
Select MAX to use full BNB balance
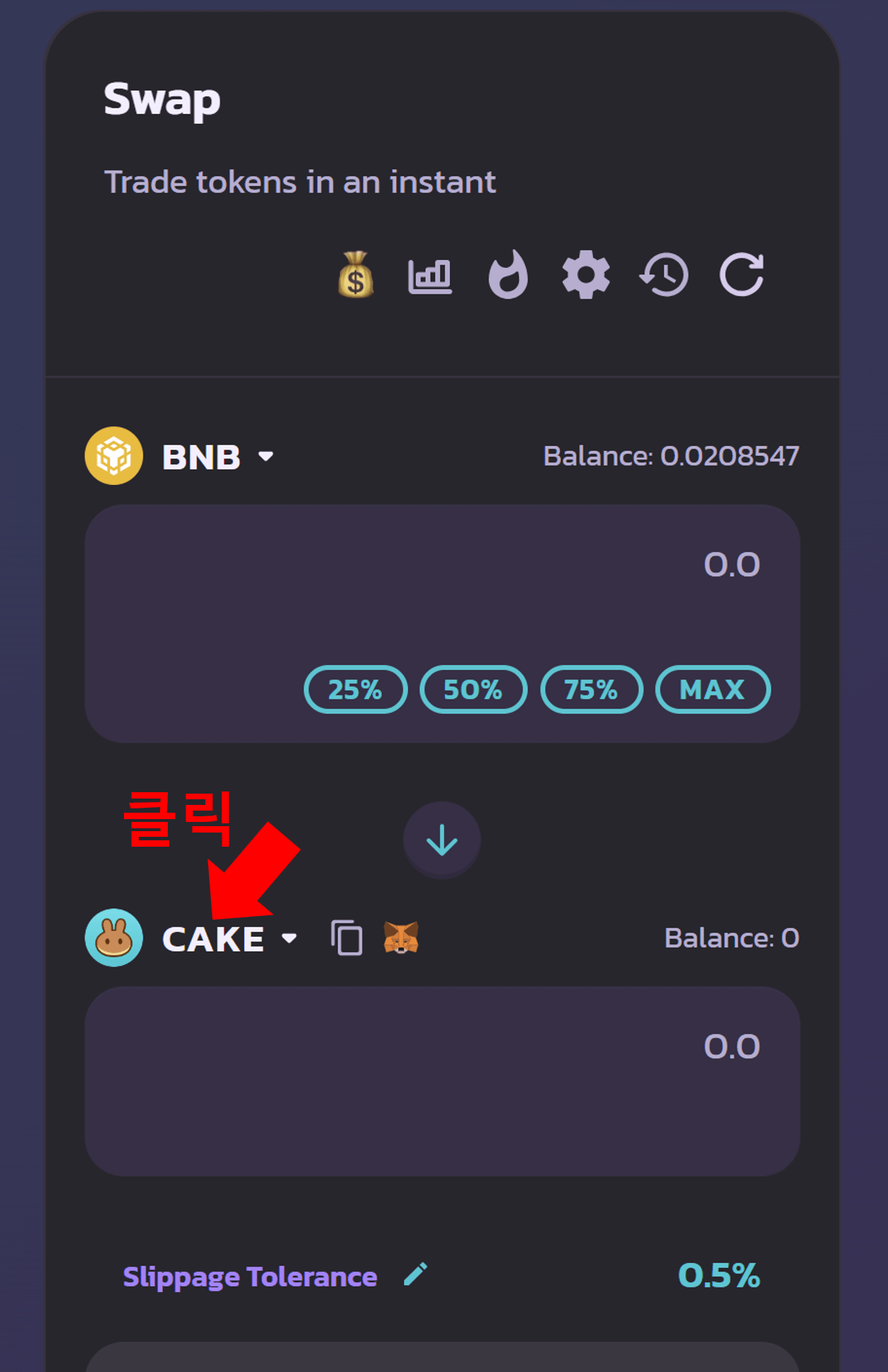(x=712, y=689)
